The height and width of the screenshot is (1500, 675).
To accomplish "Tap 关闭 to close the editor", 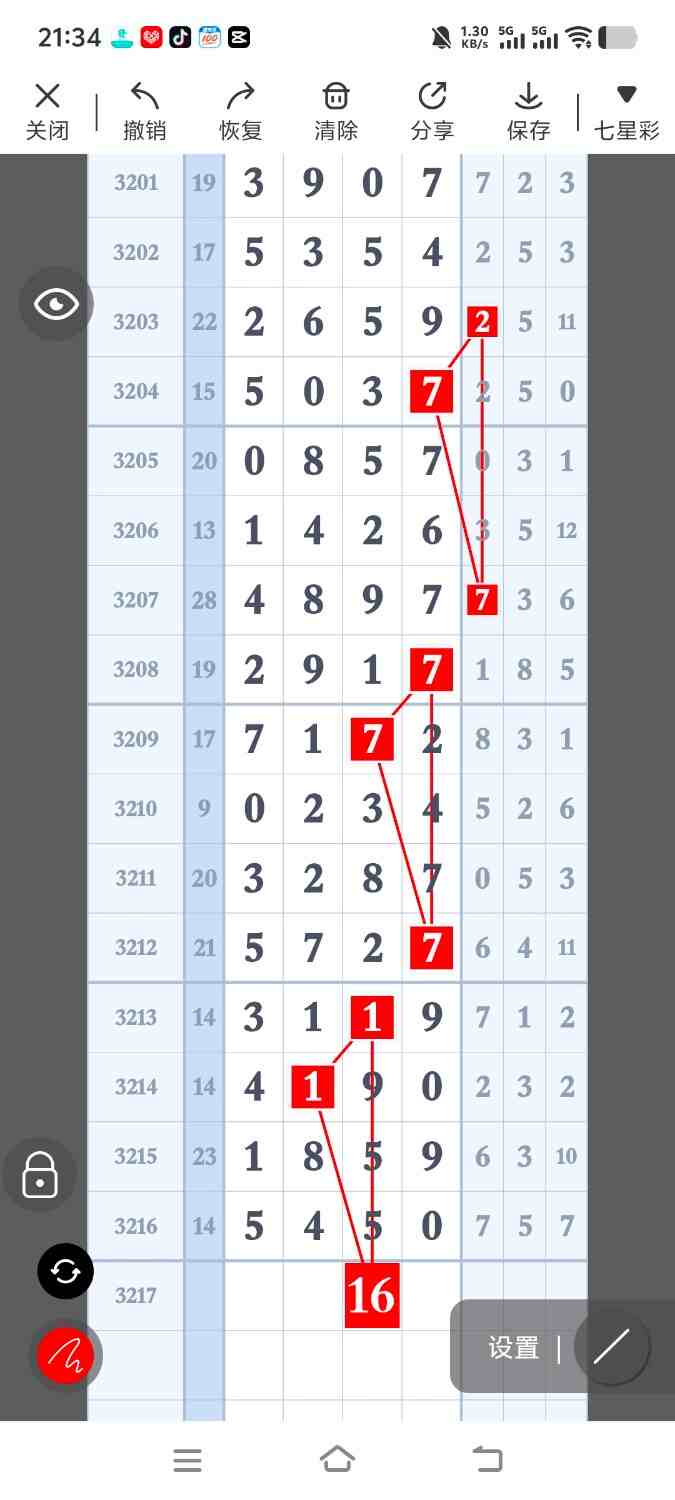I will click(47, 111).
